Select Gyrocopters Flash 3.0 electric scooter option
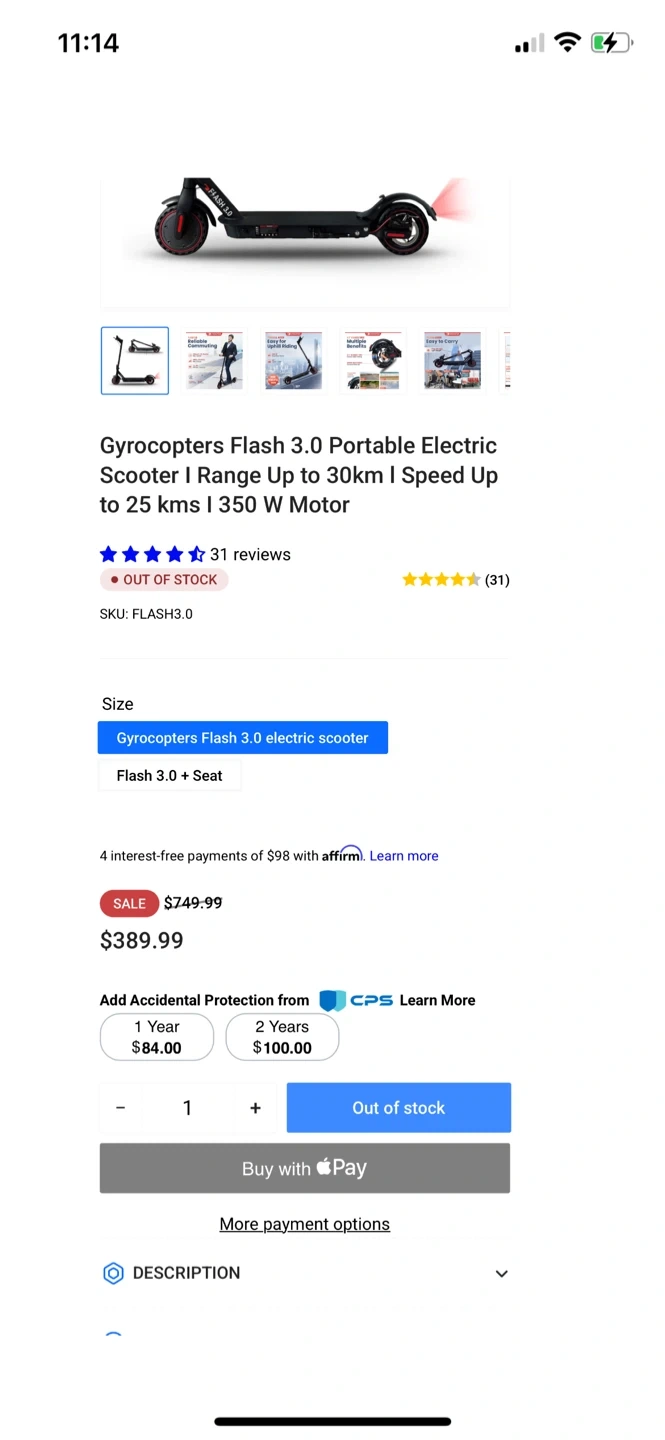This screenshot has height=1440, width=665. (243, 738)
